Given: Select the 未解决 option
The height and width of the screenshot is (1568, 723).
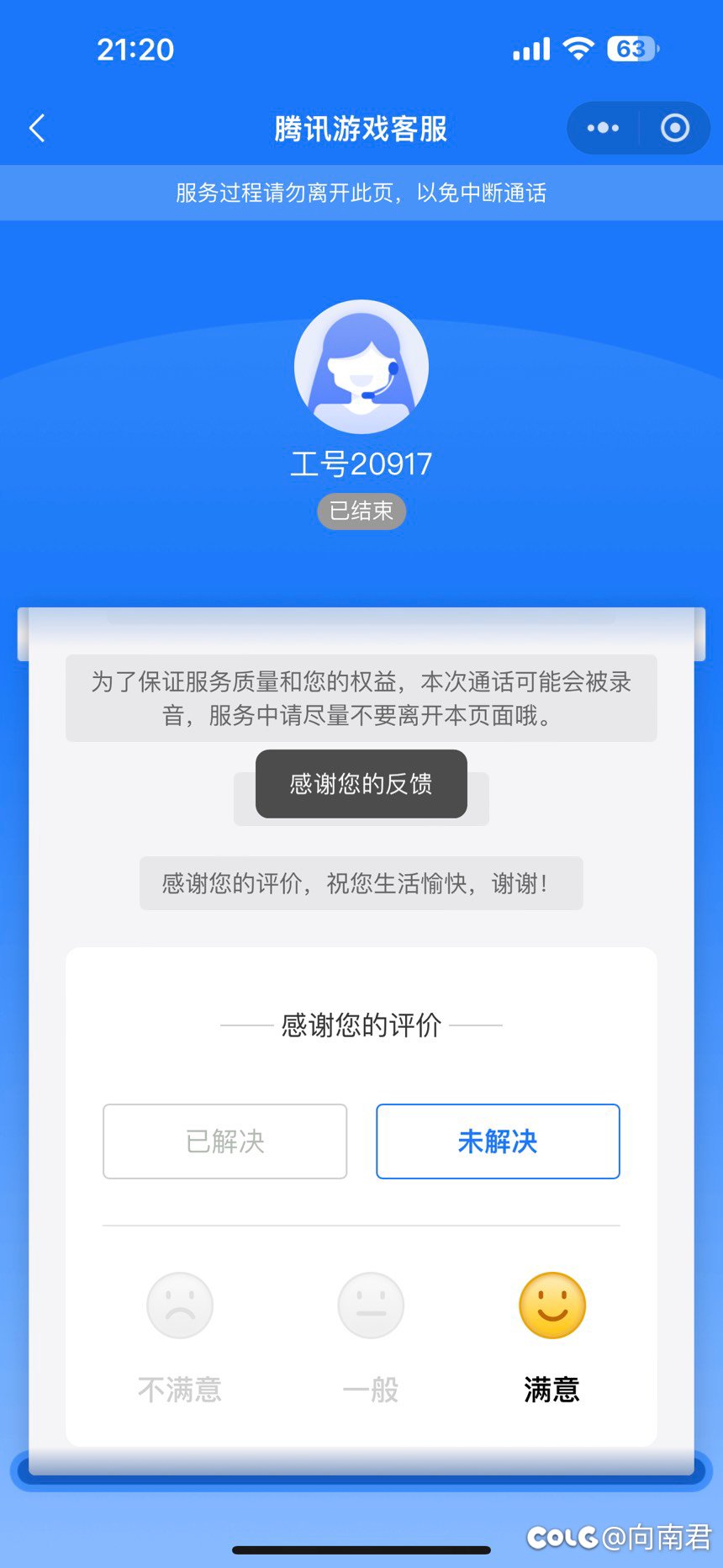Looking at the screenshot, I should [x=498, y=1141].
